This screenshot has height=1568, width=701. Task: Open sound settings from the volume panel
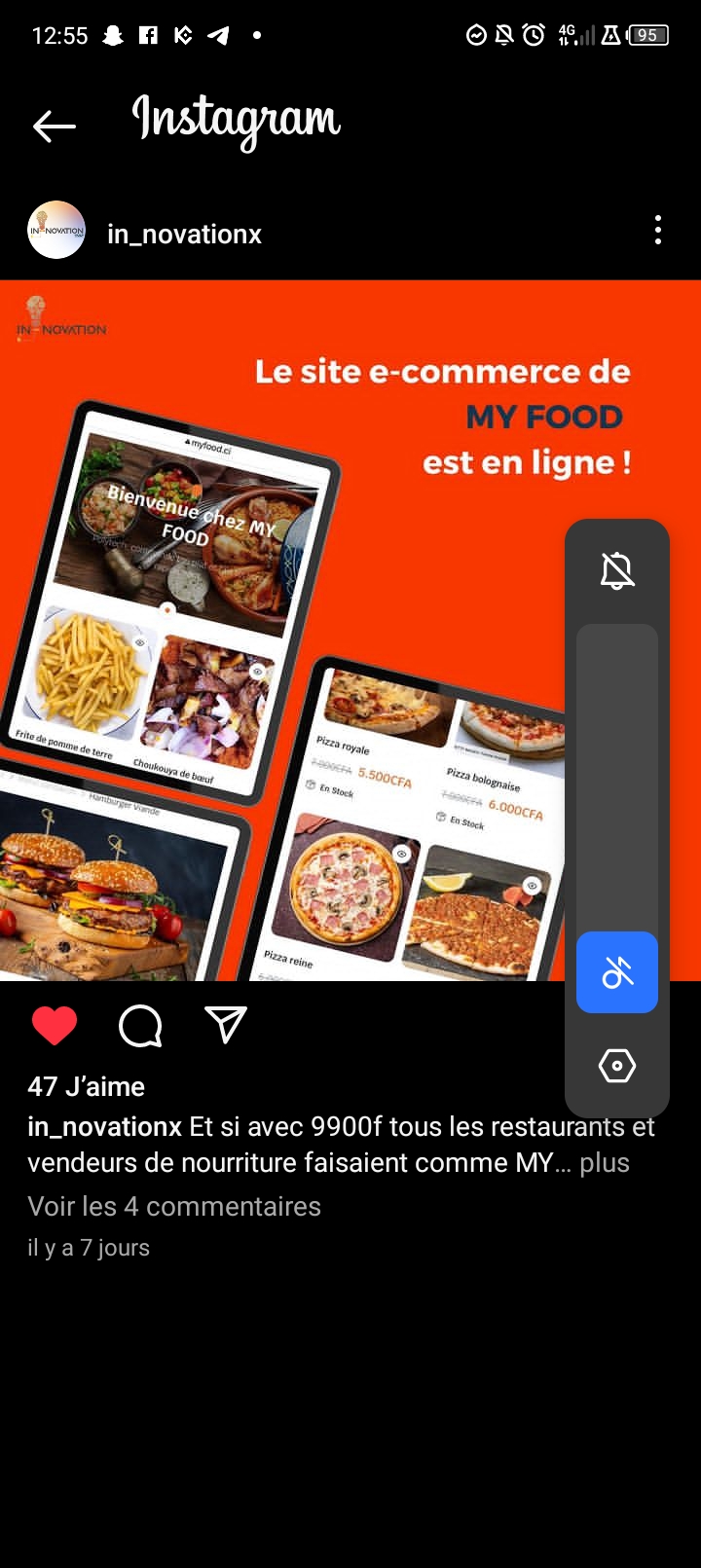(x=617, y=1066)
